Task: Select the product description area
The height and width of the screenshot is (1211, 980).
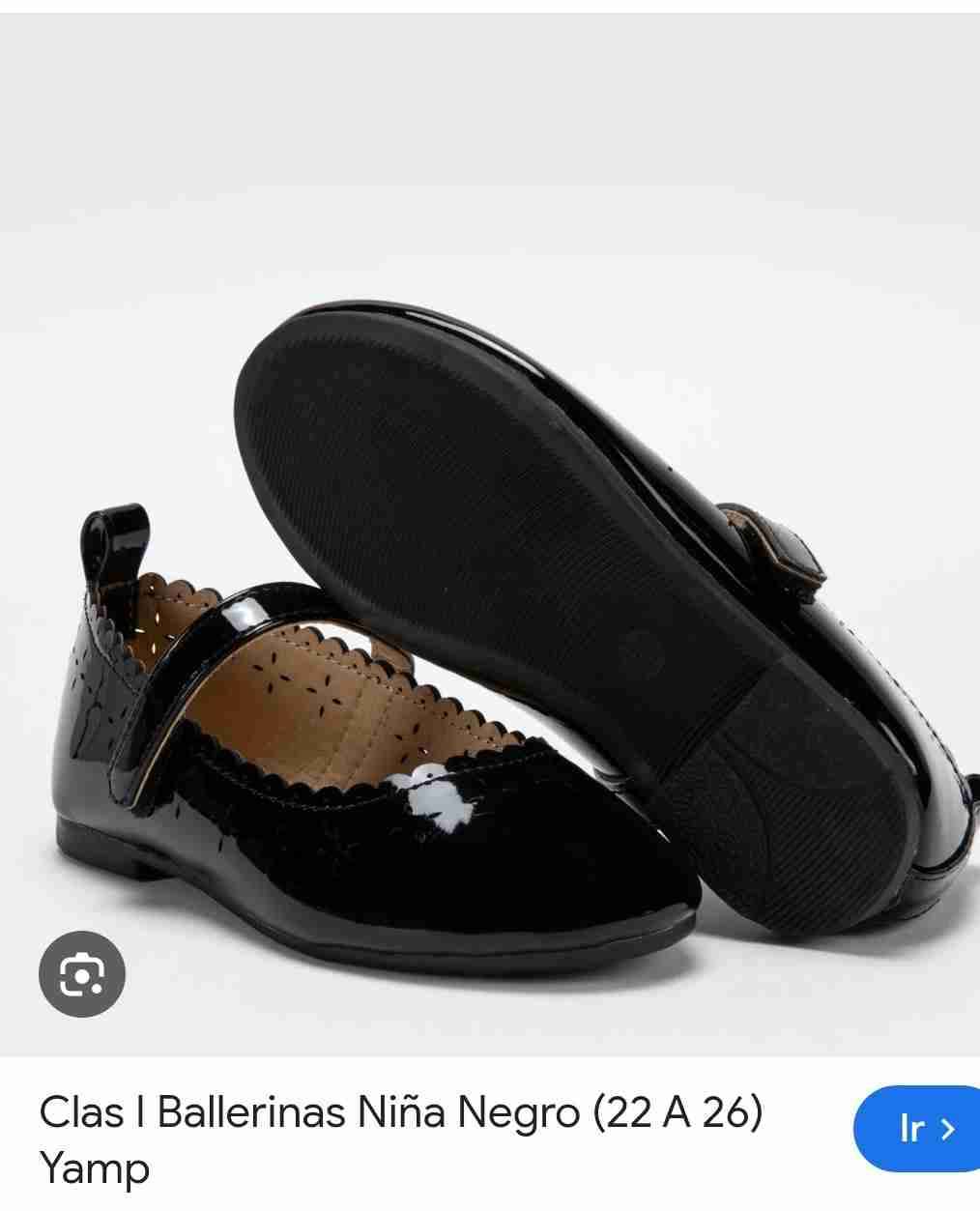Action: (x=402, y=1140)
